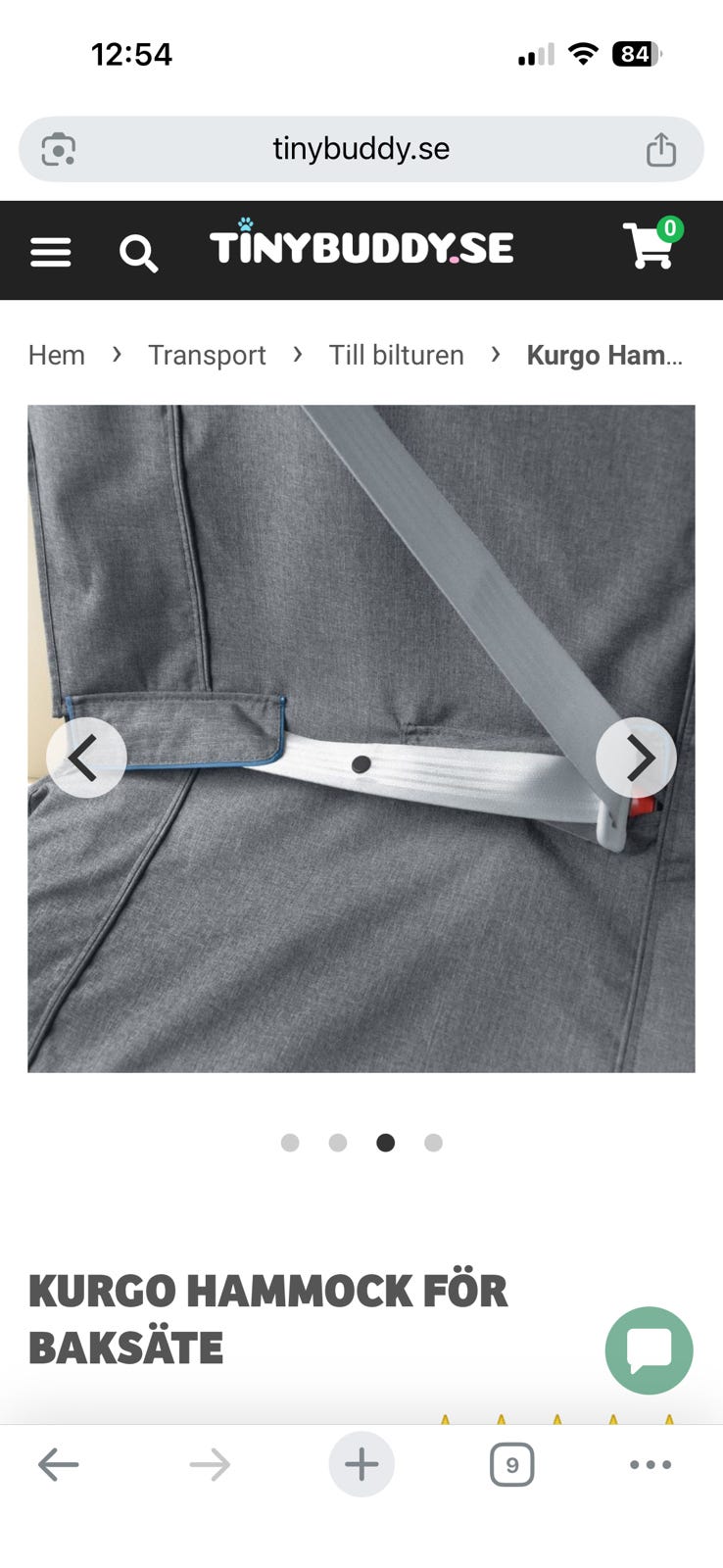The image size is (723, 1568).
Task: Show the next product image
Action: coord(636,758)
